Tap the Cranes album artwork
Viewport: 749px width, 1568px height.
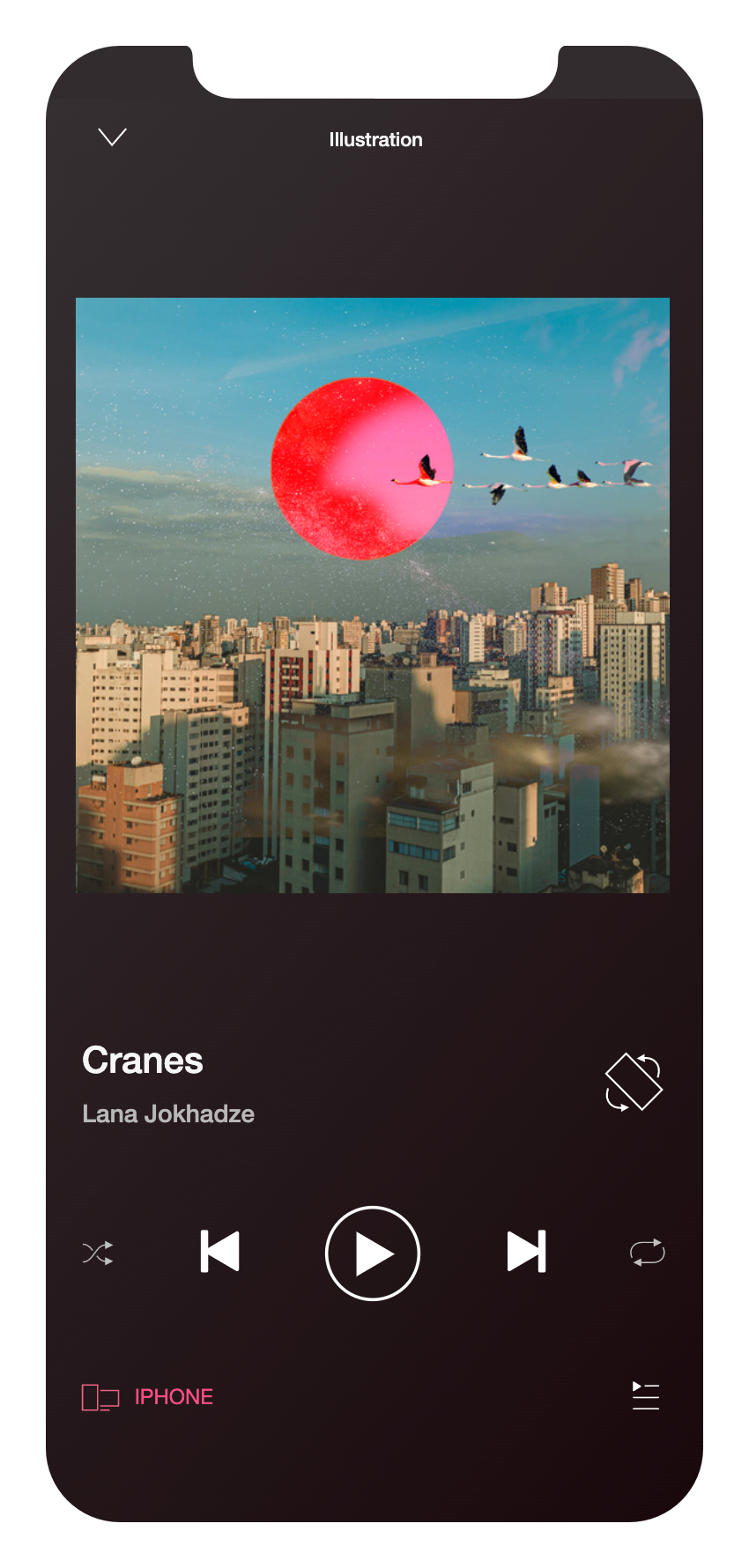373,595
